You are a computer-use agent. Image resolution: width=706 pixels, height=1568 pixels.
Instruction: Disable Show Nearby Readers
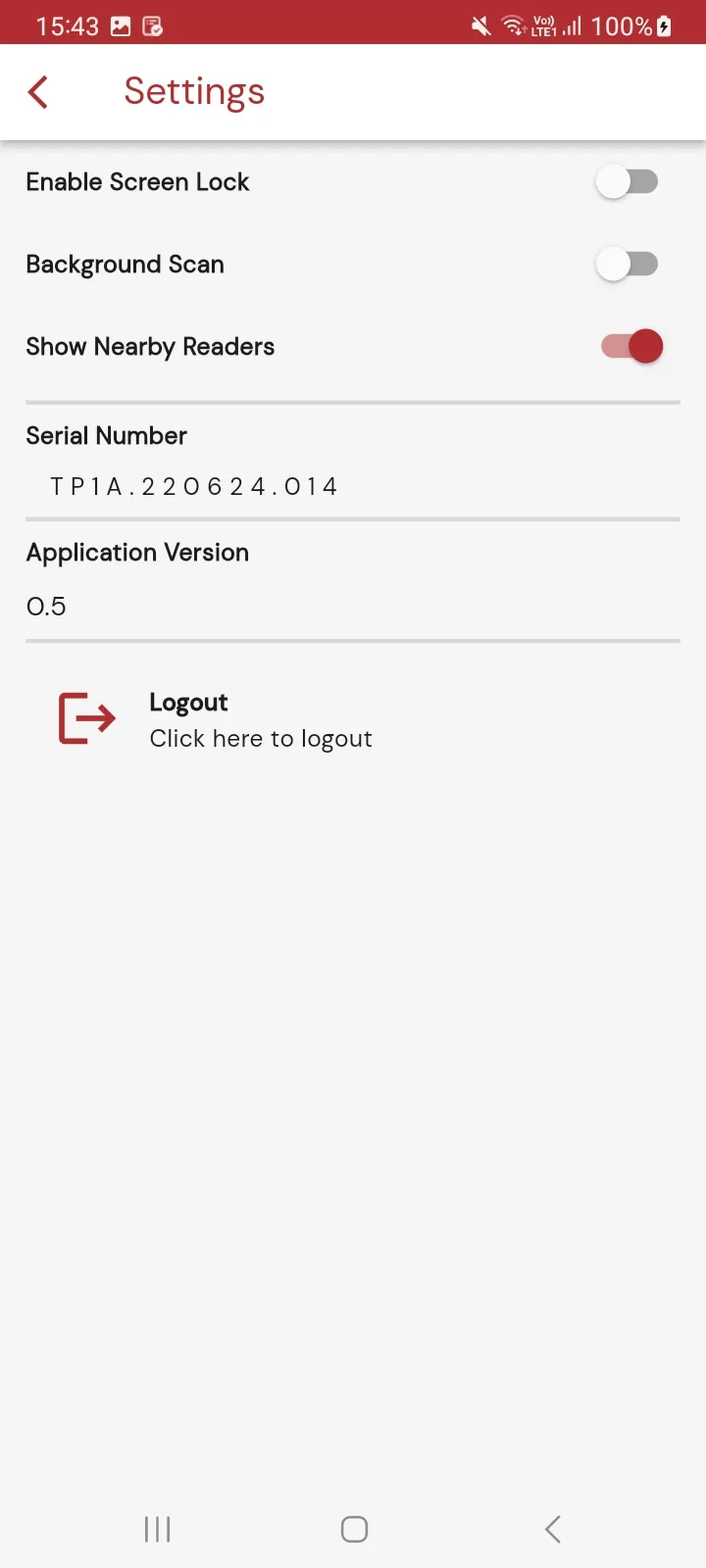(x=631, y=346)
